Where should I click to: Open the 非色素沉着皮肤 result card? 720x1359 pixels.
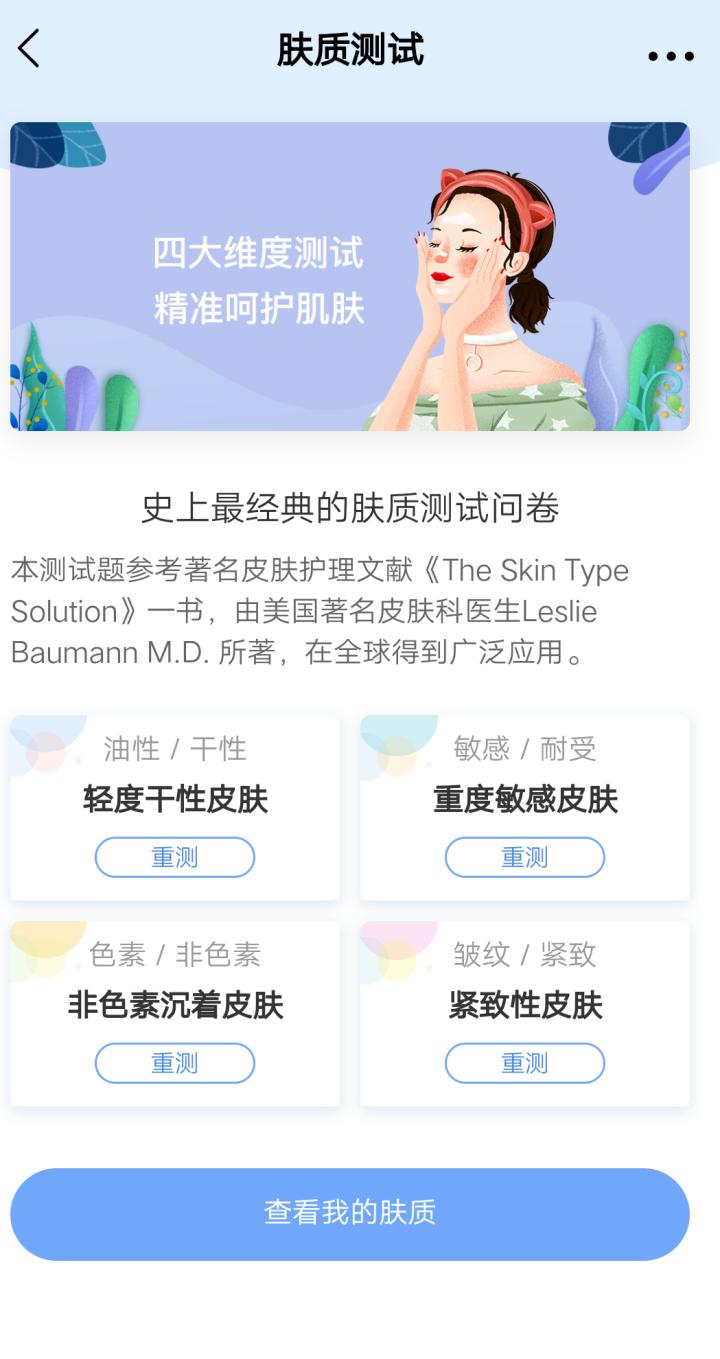pos(174,1007)
